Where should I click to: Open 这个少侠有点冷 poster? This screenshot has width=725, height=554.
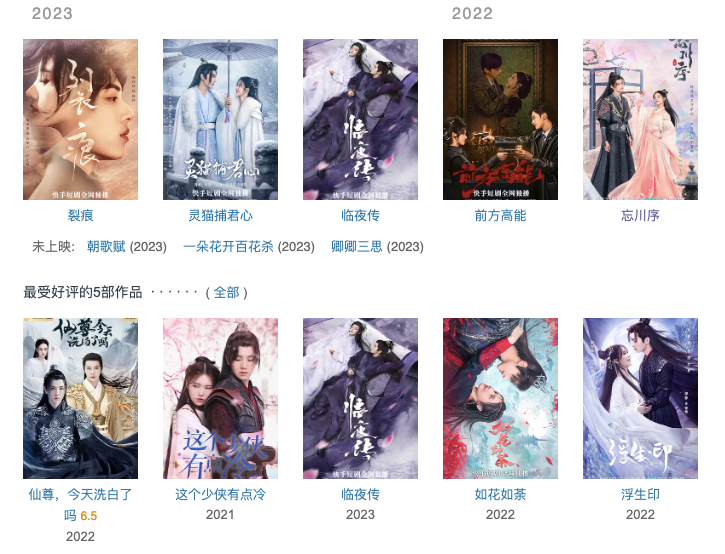tap(220, 398)
